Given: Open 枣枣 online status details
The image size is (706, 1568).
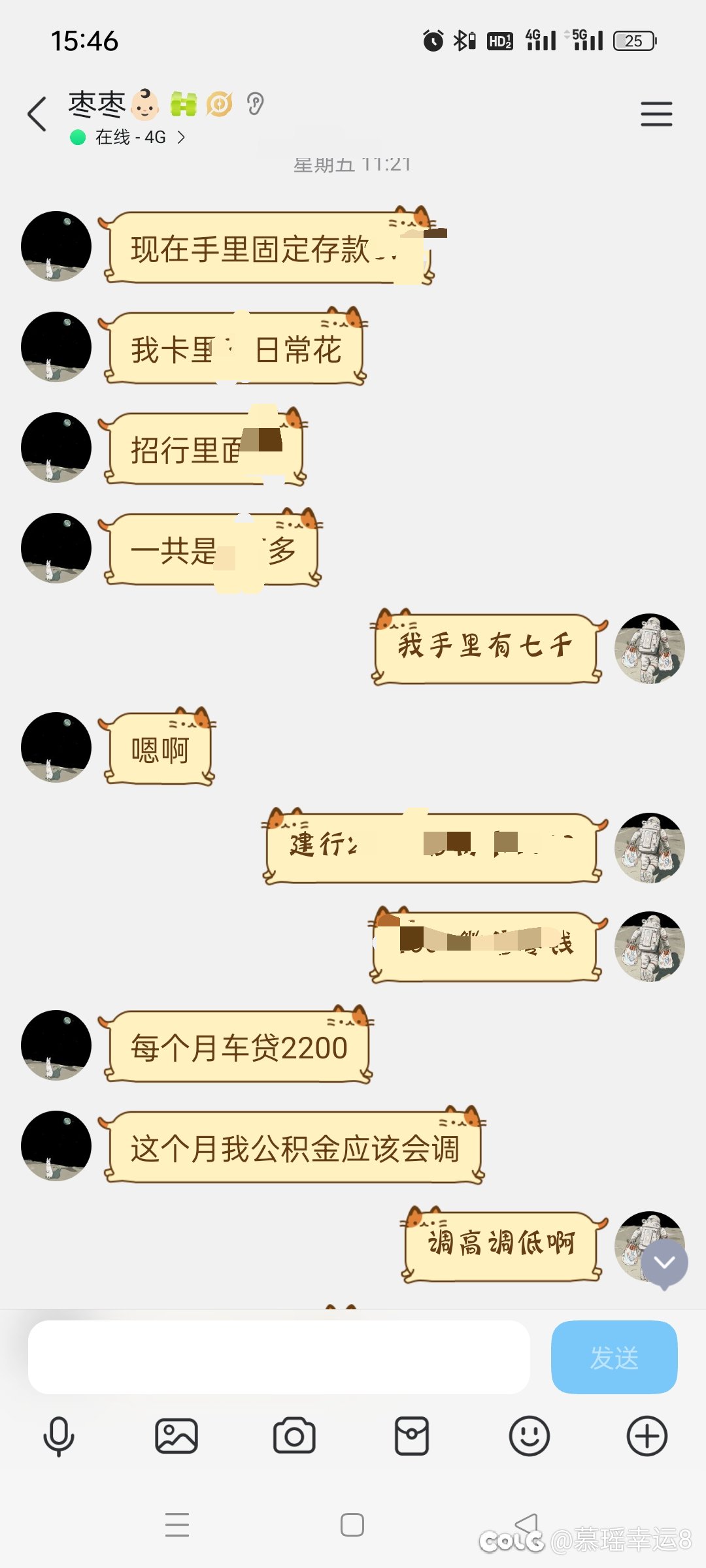Looking at the screenshot, I should click(x=128, y=137).
